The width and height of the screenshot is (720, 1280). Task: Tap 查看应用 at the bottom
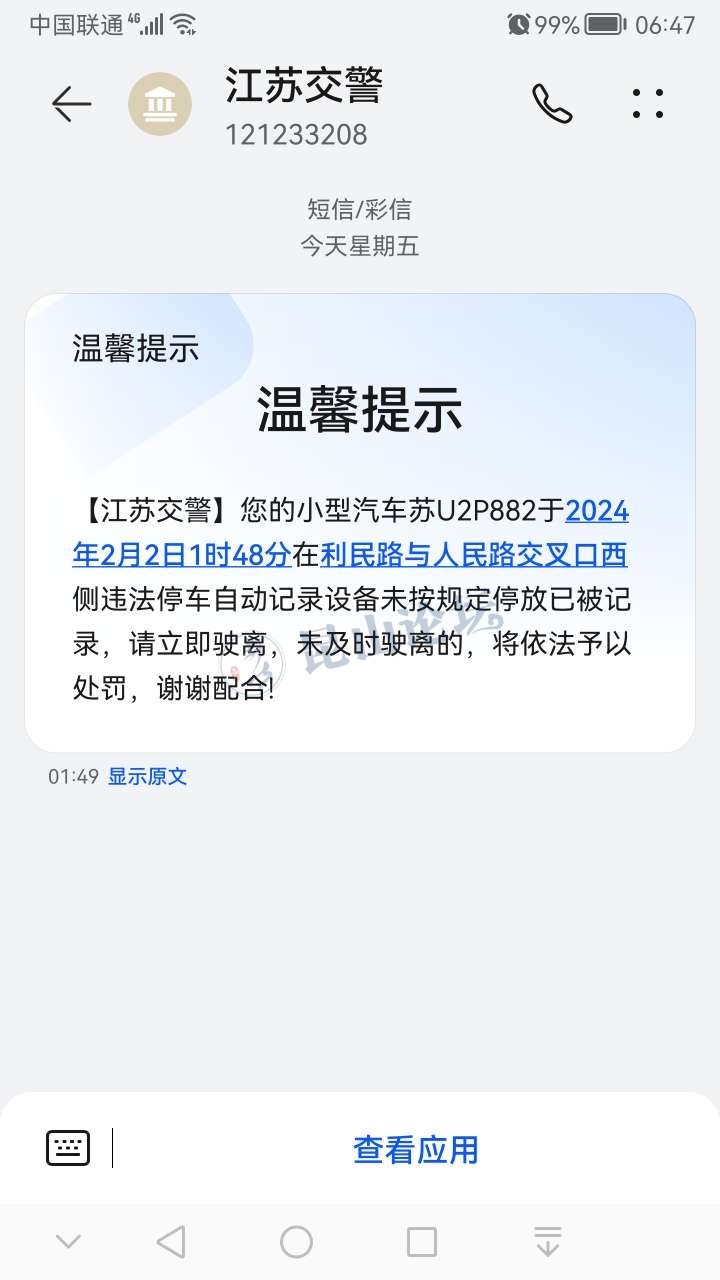415,1149
